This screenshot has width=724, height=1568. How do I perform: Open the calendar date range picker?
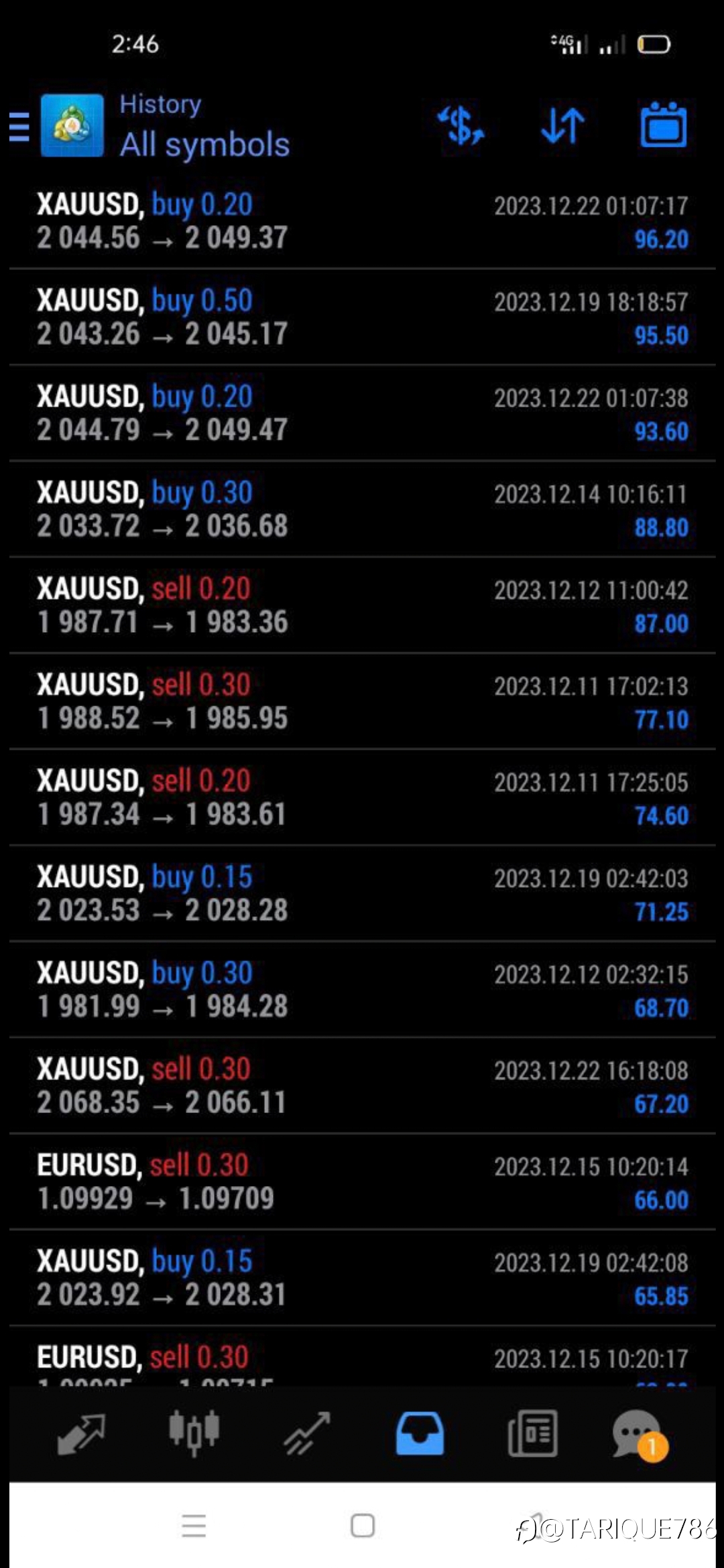[663, 125]
